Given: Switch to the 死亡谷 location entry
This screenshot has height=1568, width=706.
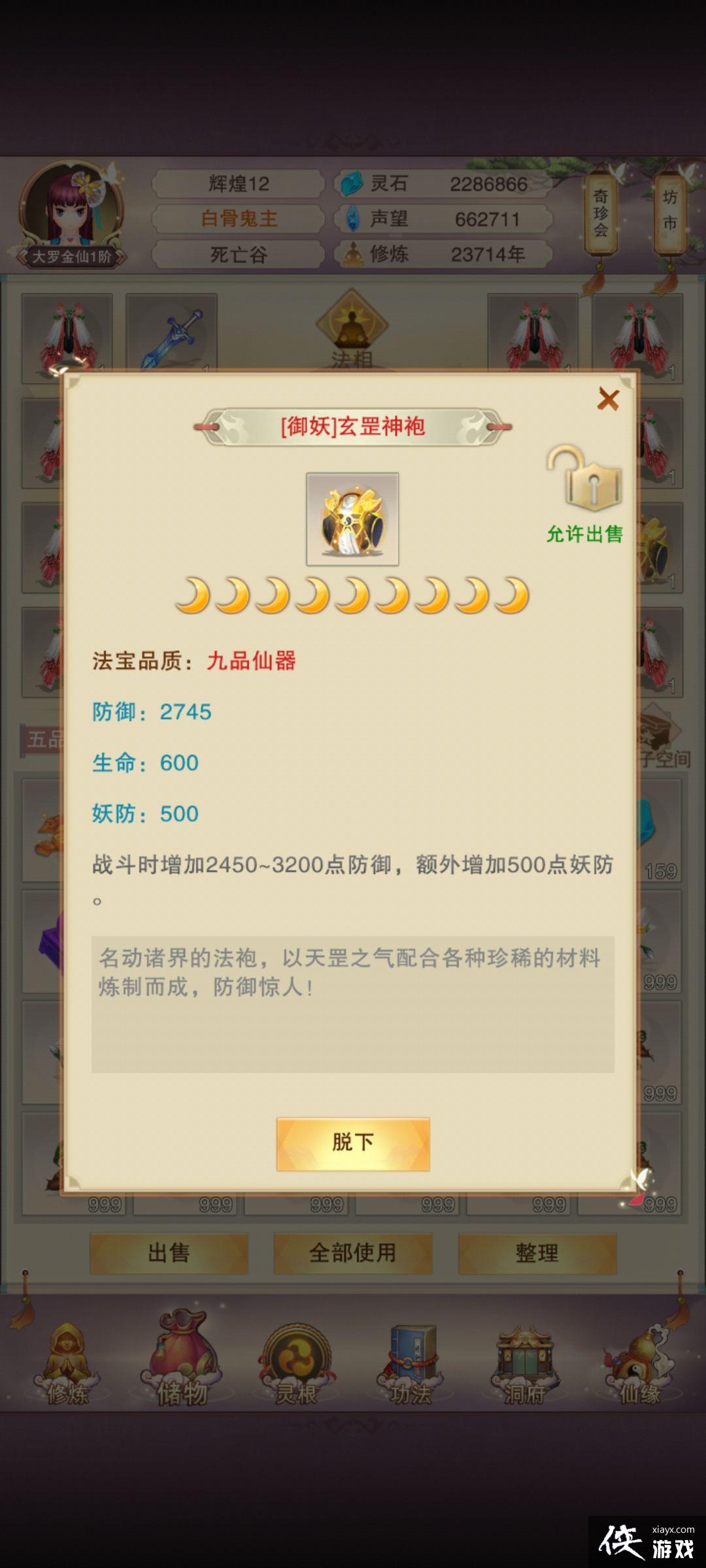Looking at the screenshot, I should point(237,256).
